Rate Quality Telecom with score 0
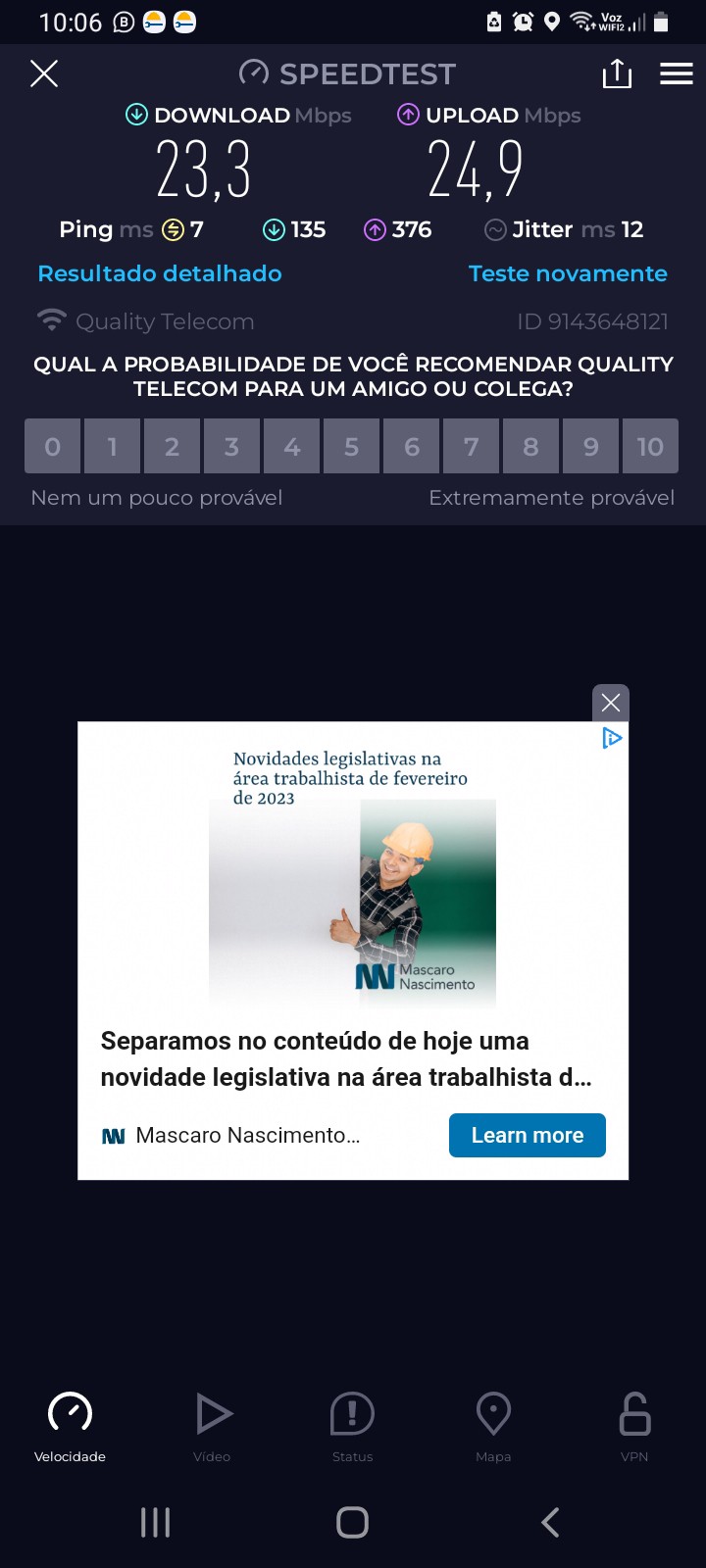Screen dimensions: 706x1568 coord(53,447)
